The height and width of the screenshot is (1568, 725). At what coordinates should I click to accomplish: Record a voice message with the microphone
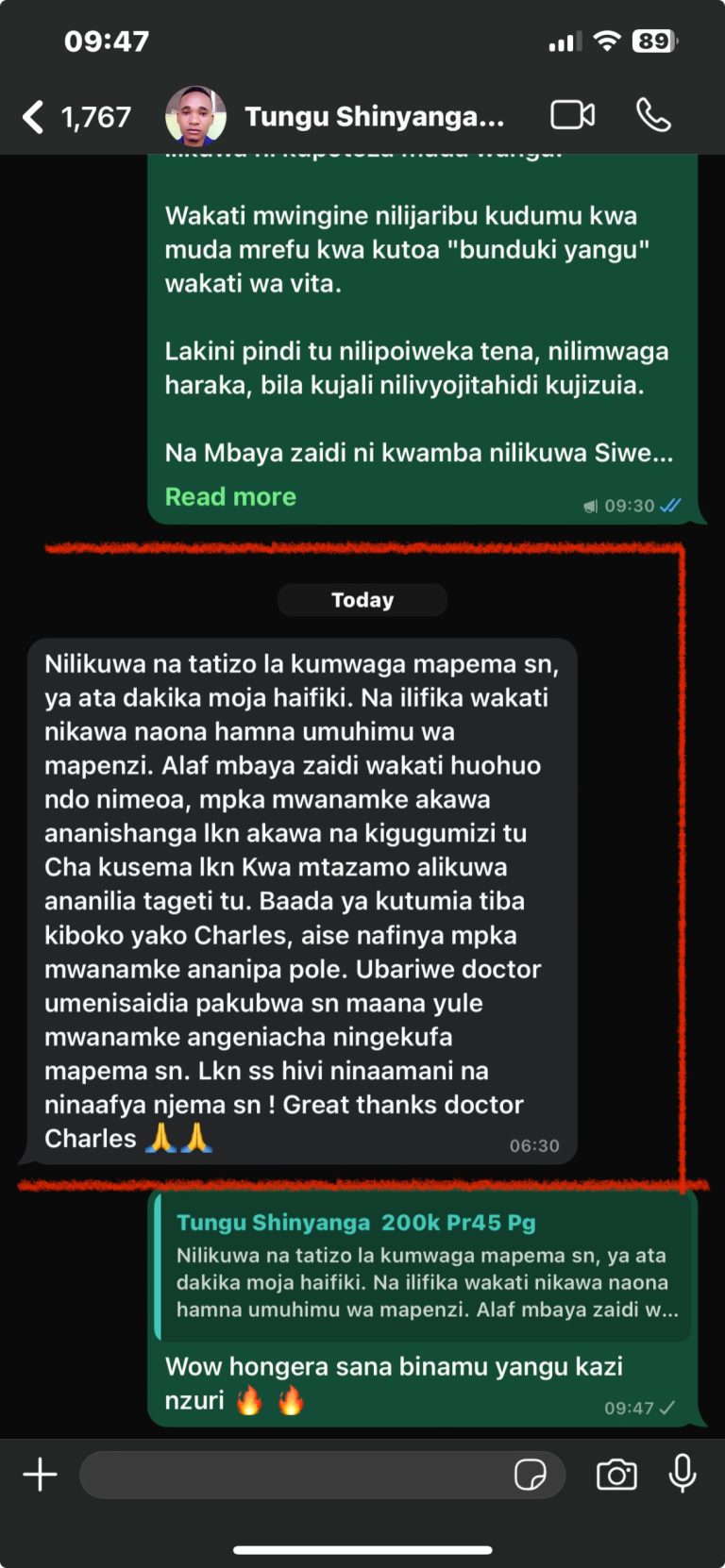pos(683,1474)
